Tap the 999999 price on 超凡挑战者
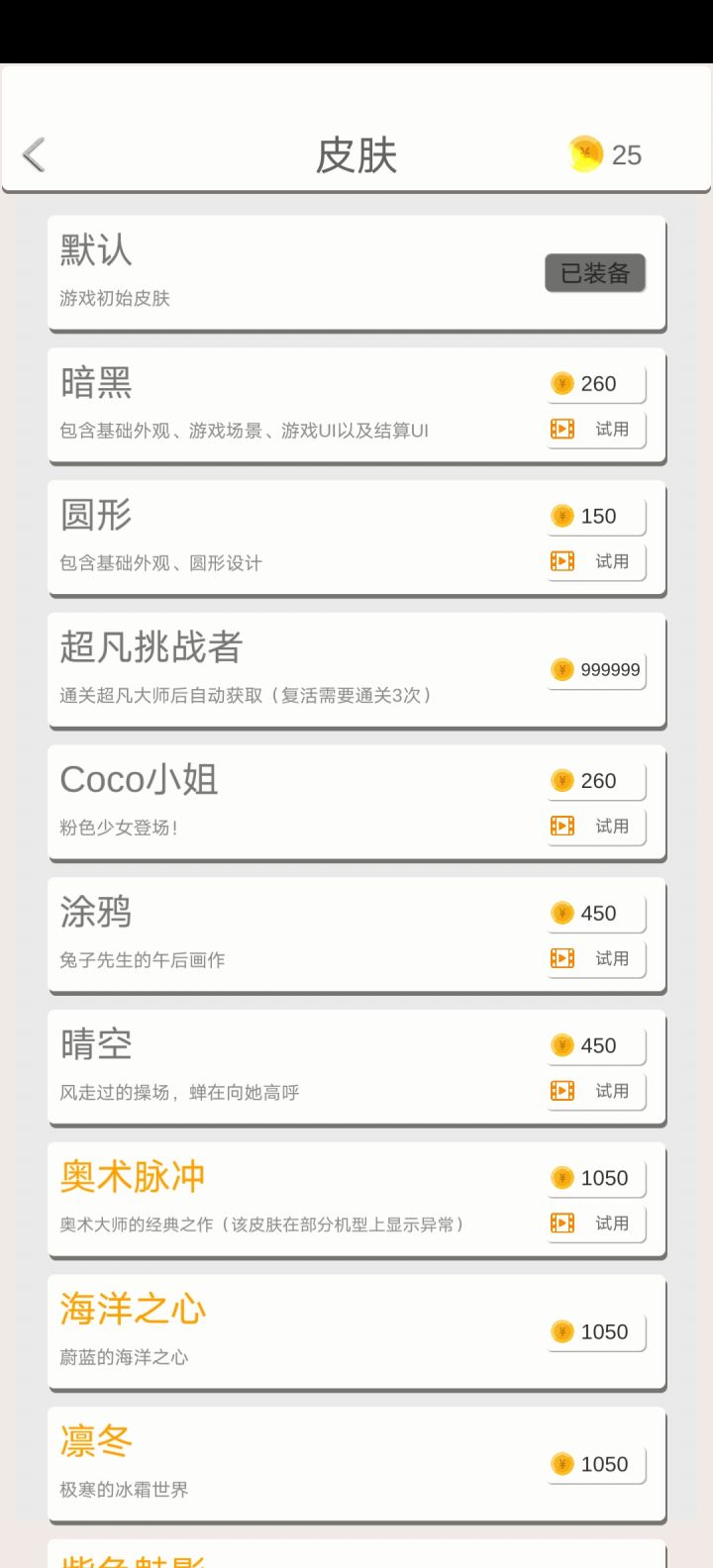The image size is (713, 1568). click(x=596, y=670)
